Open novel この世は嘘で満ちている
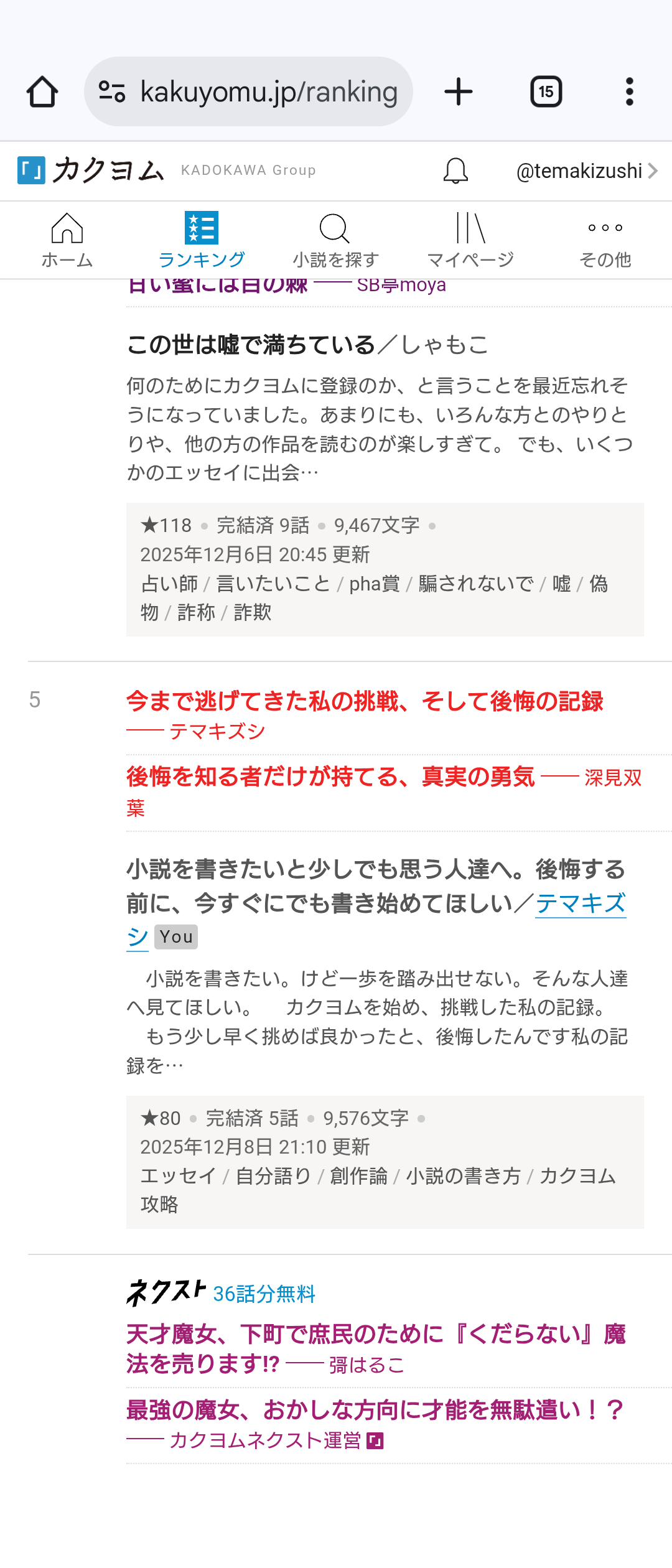The height and width of the screenshot is (1568, 672). (250, 345)
